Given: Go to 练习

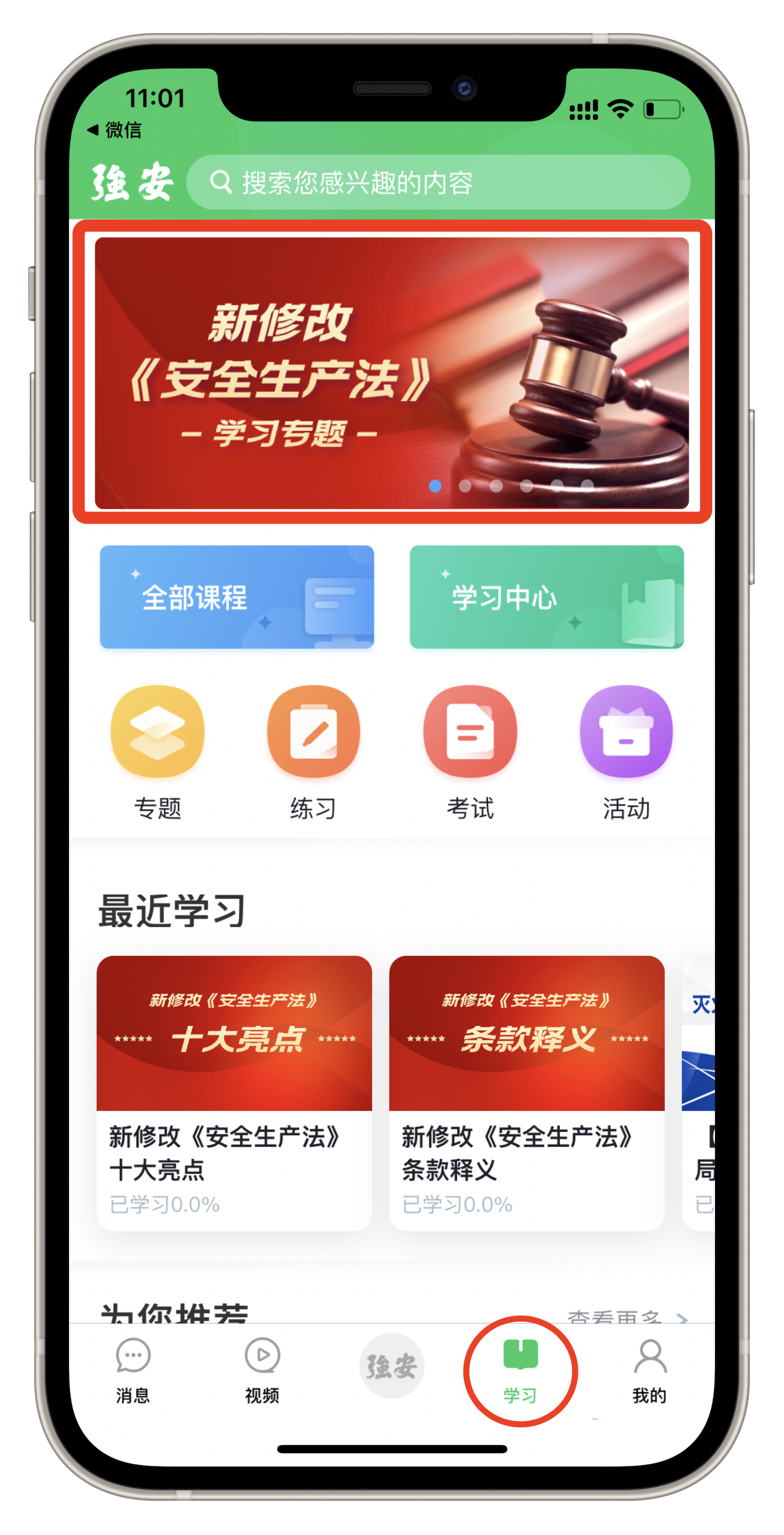Looking at the screenshot, I should (314, 751).
